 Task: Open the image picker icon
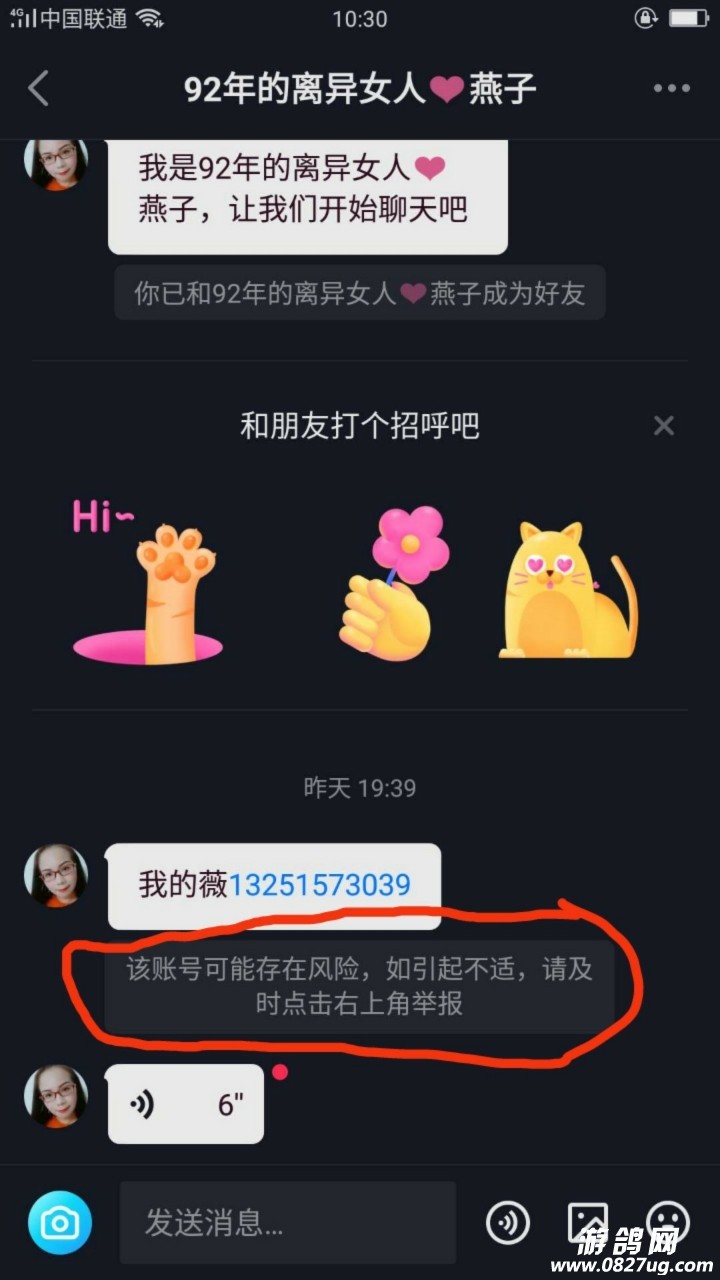pyautogui.click(x=588, y=1222)
